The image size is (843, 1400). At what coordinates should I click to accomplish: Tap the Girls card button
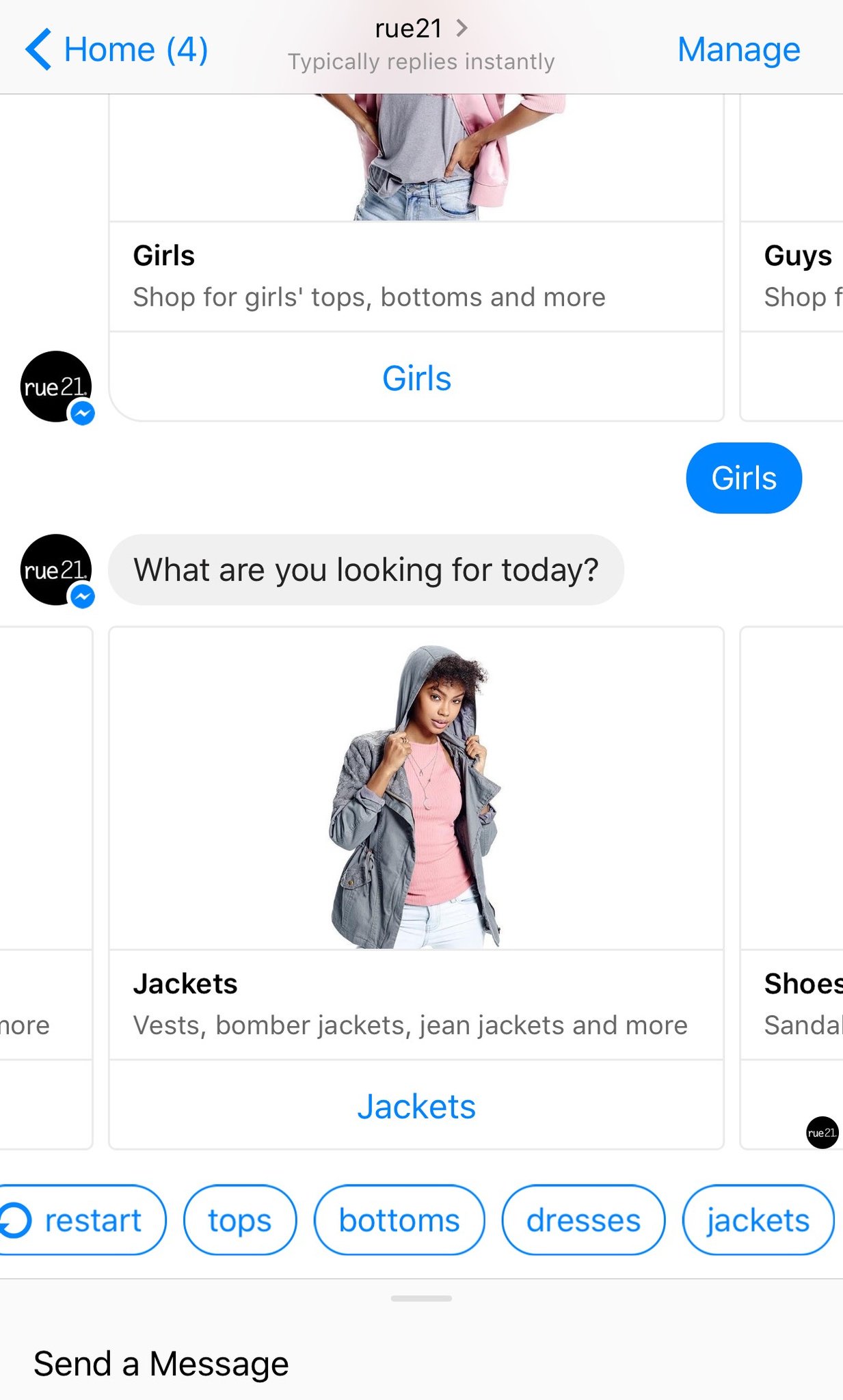(x=416, y=378)
